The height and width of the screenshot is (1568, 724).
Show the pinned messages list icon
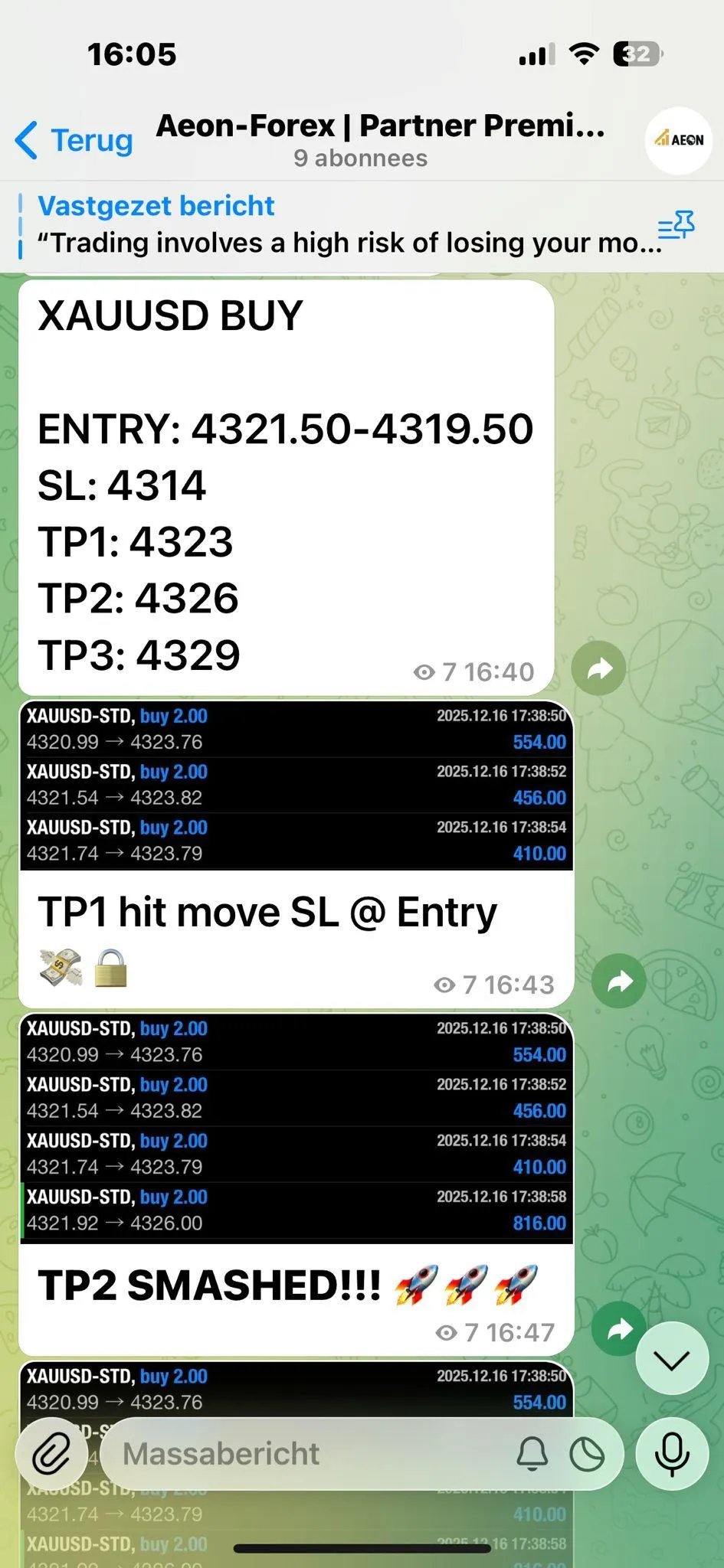676,227
